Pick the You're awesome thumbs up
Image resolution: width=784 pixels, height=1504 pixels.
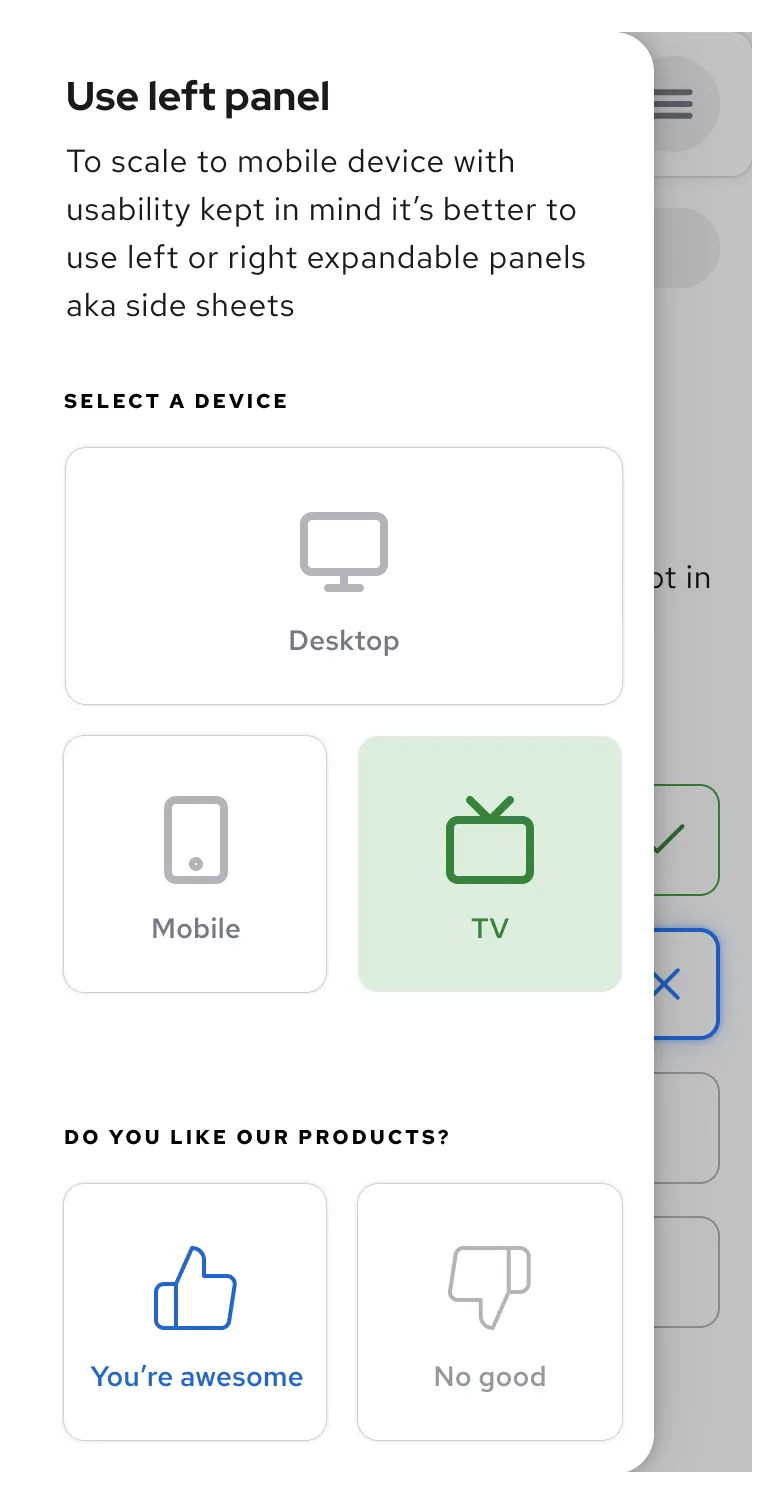195,1312
